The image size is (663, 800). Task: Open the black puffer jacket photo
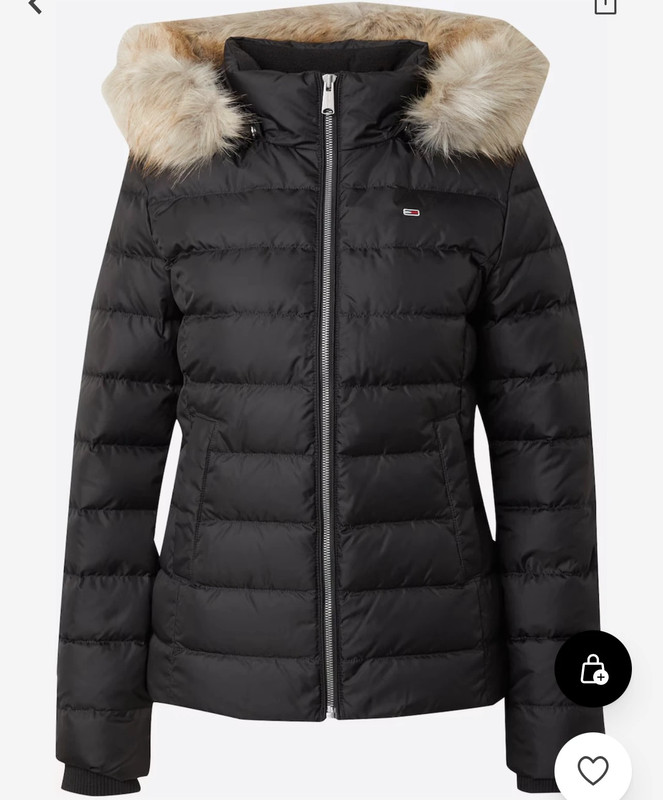[330, 400]
